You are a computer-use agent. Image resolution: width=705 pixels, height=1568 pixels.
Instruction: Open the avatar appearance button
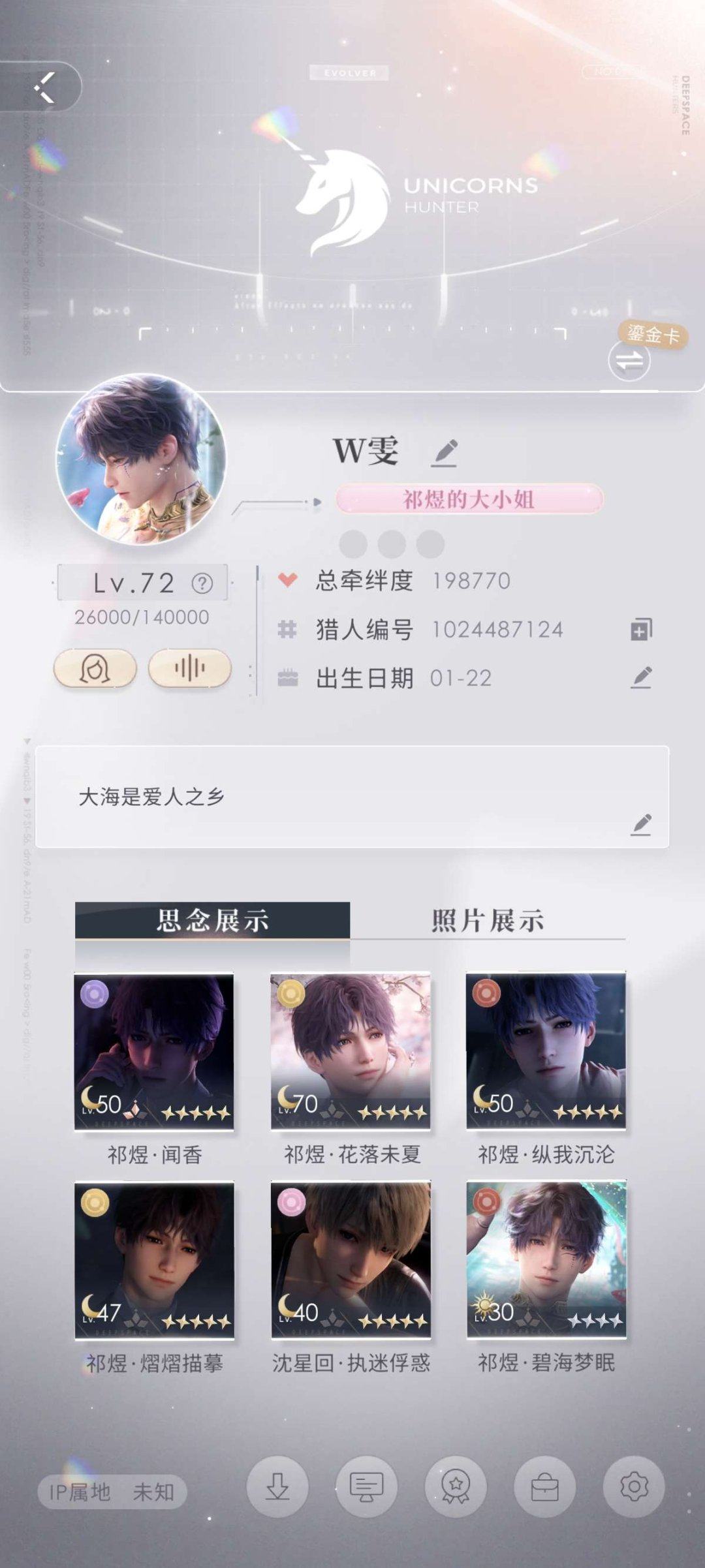click(x=95, y=668)
